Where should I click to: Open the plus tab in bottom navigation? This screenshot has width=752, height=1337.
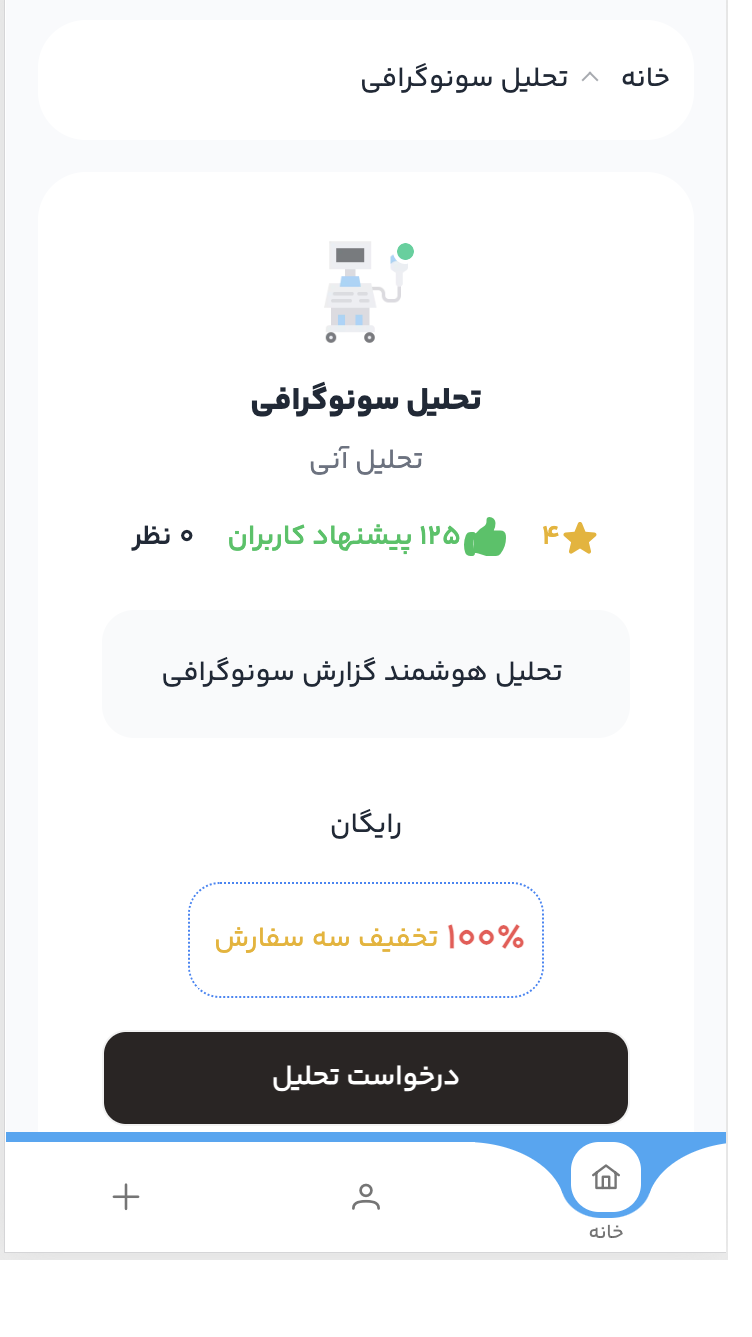pos(126,1197)
